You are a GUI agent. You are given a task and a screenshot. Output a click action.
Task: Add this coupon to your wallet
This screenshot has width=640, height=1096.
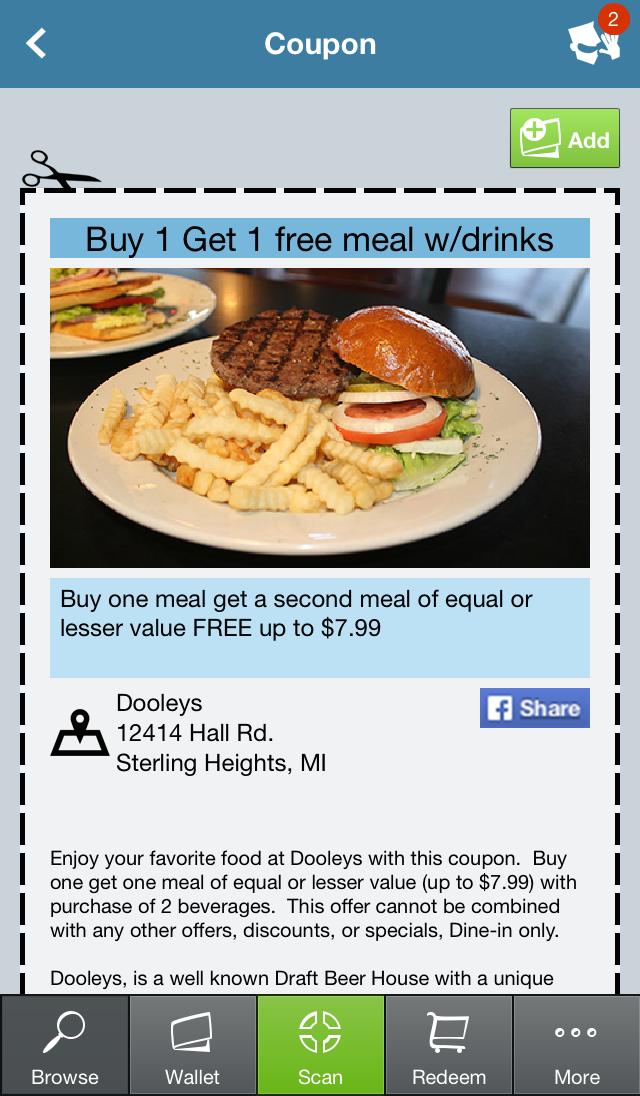(564, 138)
